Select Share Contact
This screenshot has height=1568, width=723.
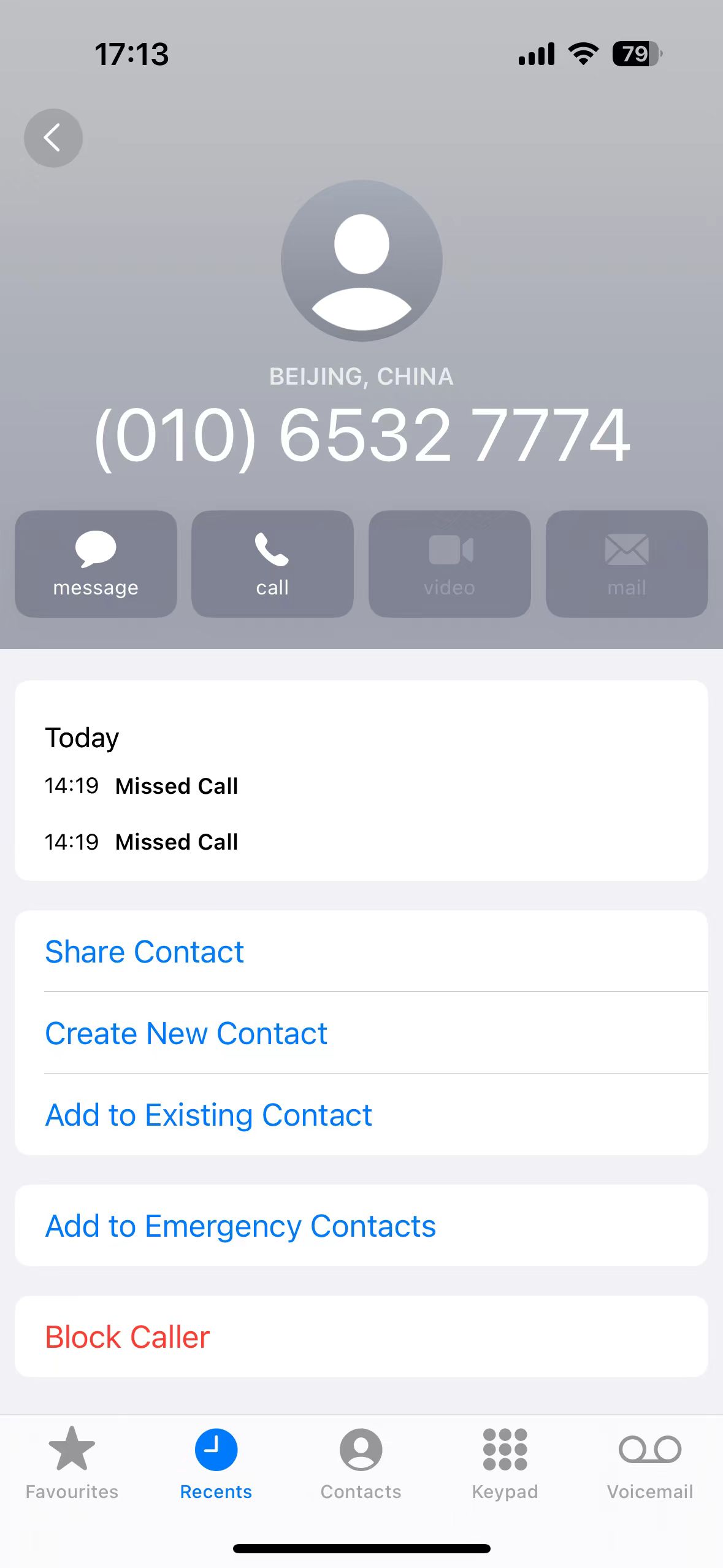(x=361, y=951)
